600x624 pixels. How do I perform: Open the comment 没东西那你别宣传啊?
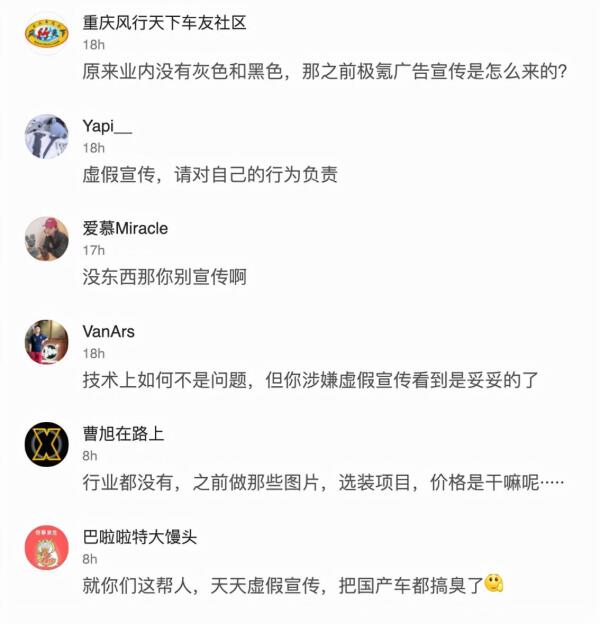[164, 278]
